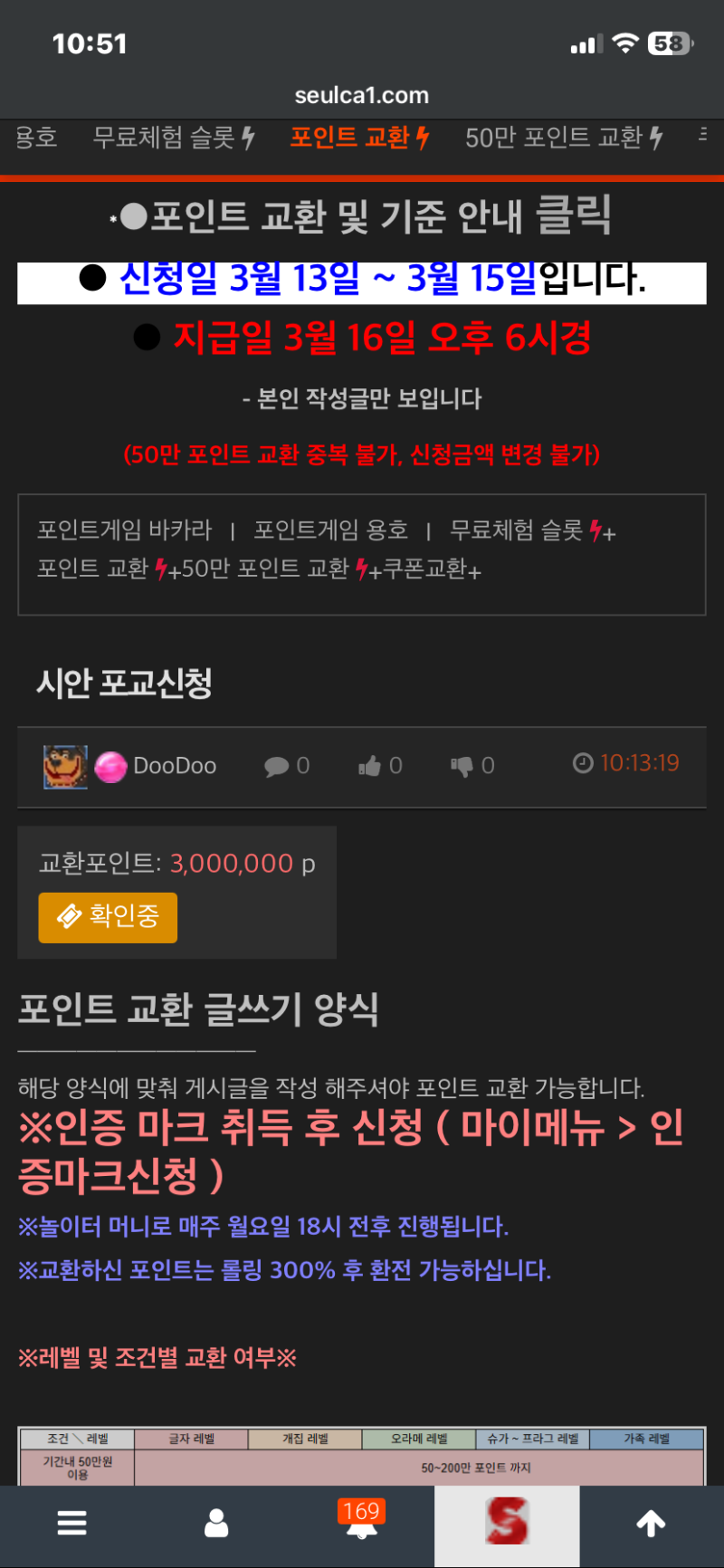View DooDoo's profile
Viewport: 724px width, 1568px height.
pyautogui.click(x=174, y=766)
